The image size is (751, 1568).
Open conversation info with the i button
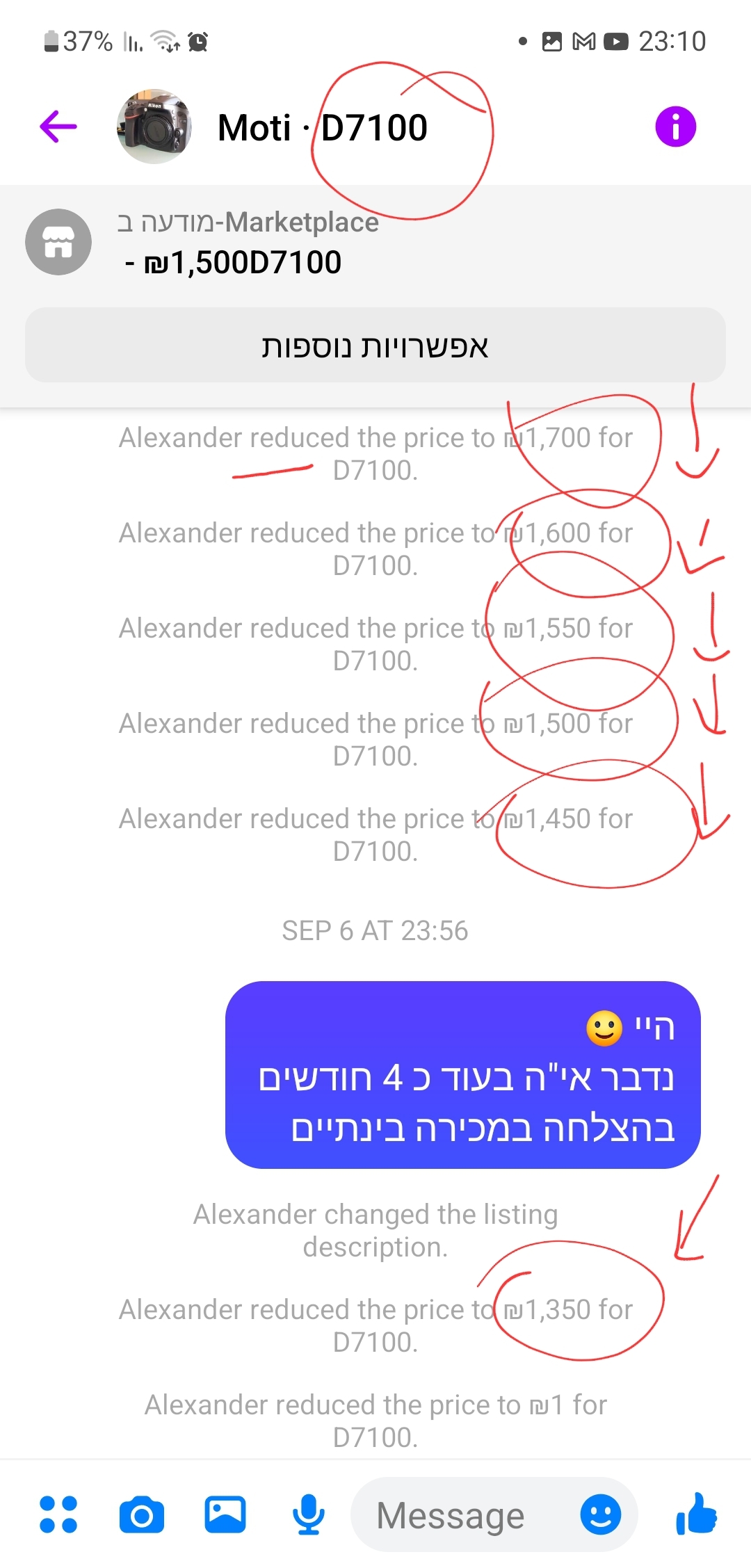pyautogui.click(x=675, y=127)
